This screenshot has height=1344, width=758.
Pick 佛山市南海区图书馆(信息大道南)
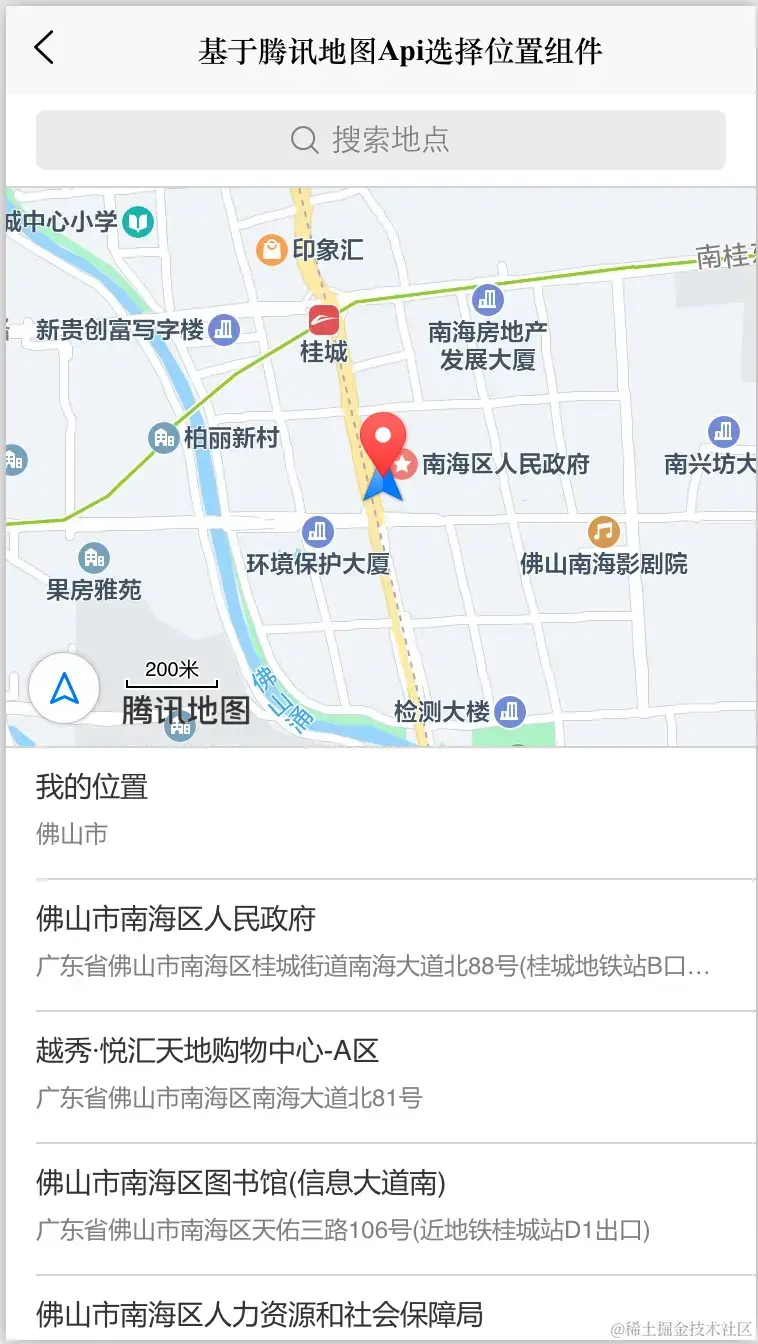pos(380,1206)
